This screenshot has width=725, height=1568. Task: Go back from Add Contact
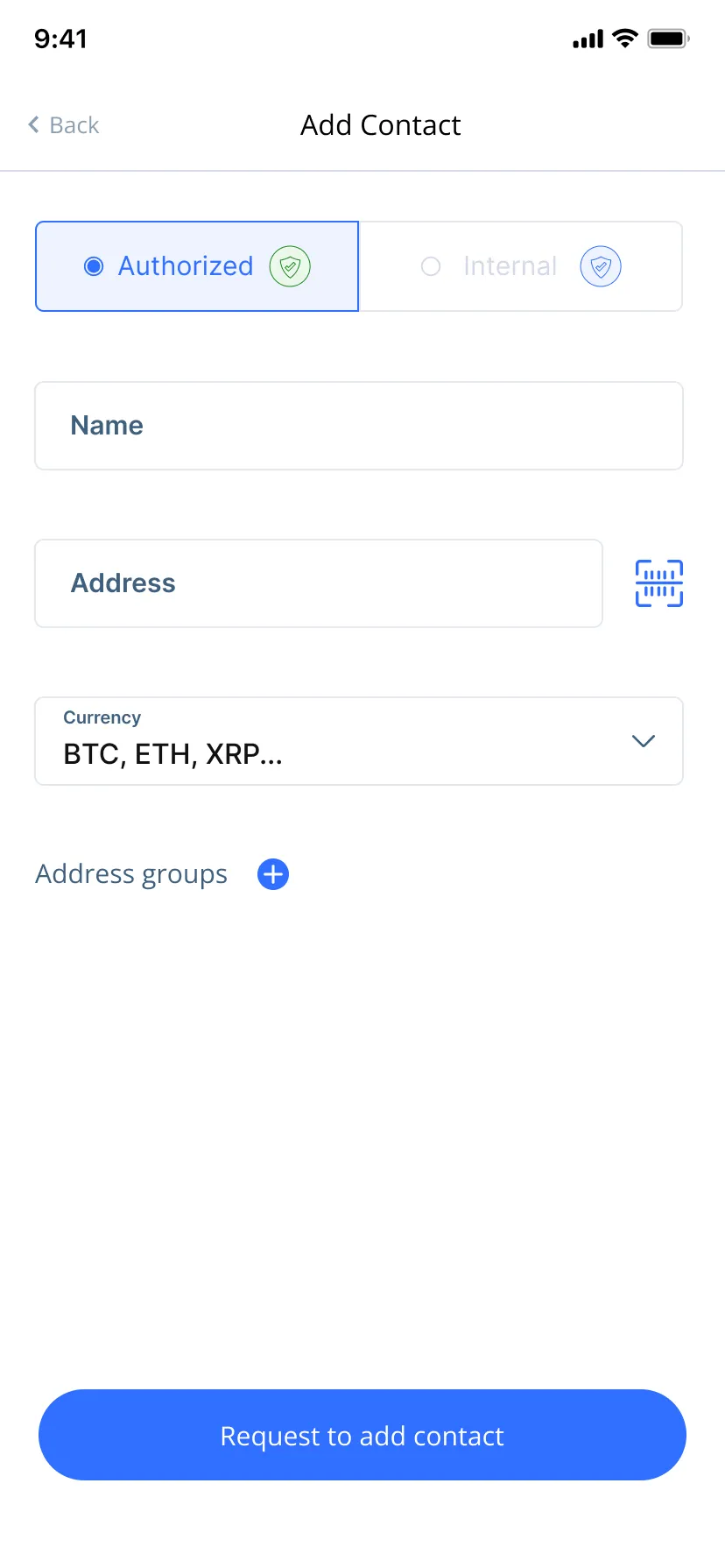[x=64, y=125]
